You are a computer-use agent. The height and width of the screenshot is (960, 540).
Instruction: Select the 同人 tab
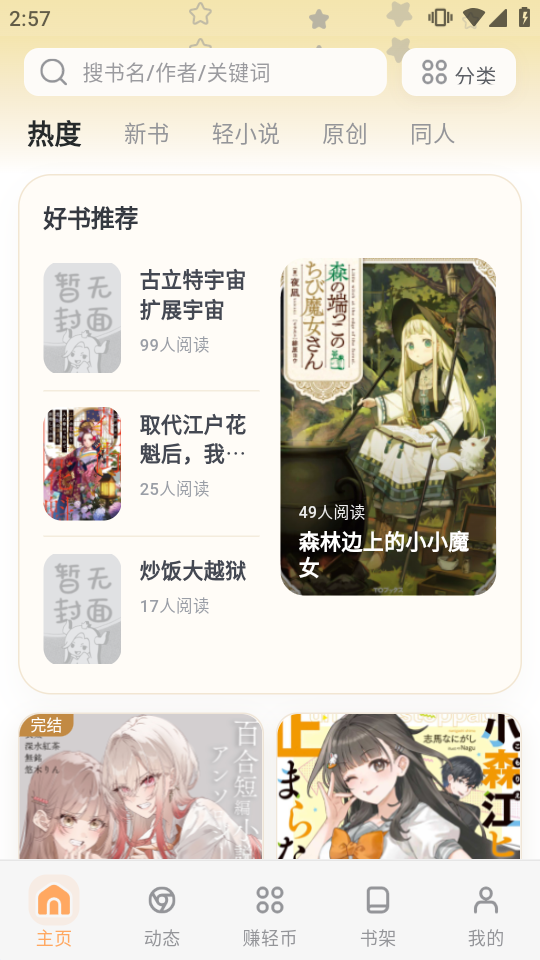432,134
